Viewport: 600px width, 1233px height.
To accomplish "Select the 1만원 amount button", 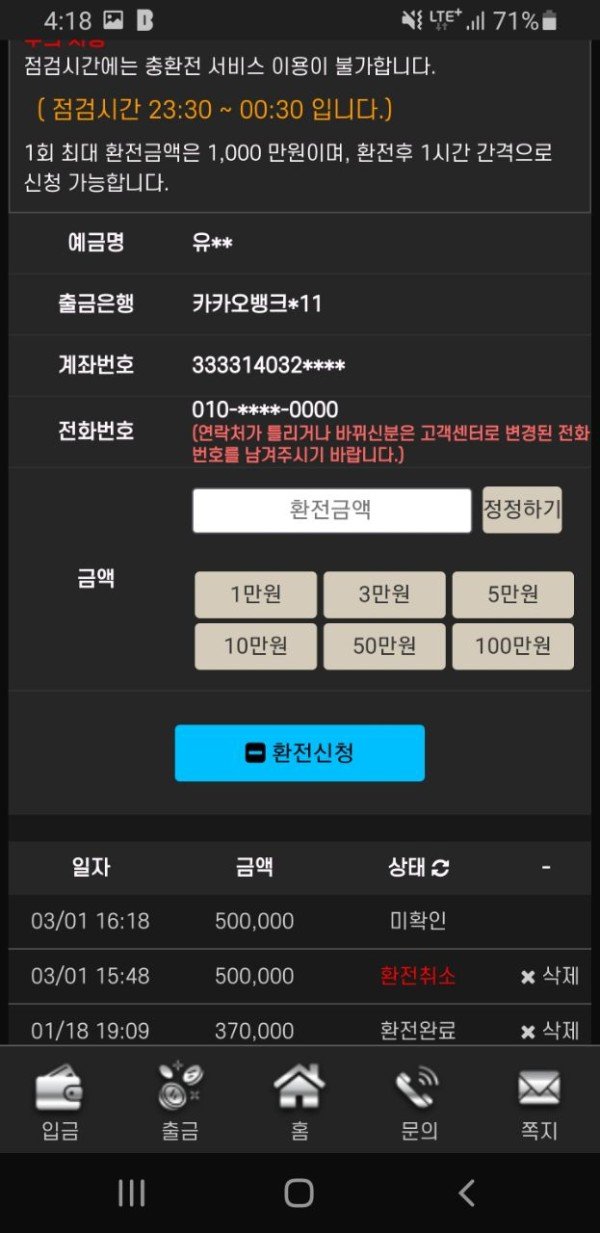I will 255,595.
